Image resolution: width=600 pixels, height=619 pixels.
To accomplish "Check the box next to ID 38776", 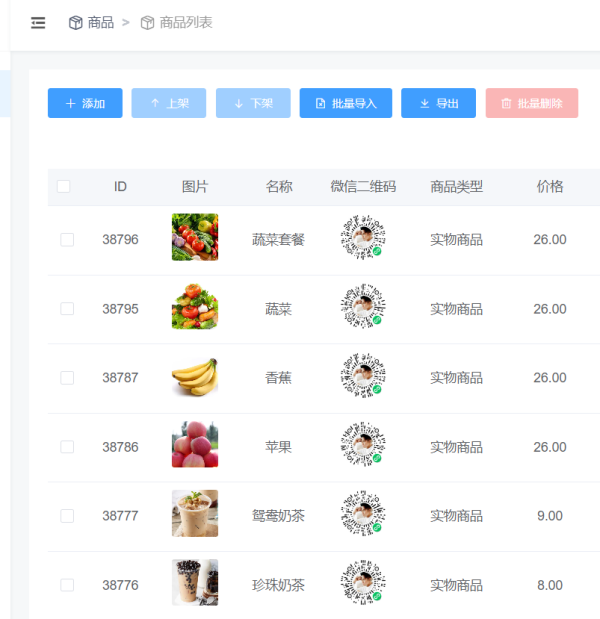I will pos(67,585).
